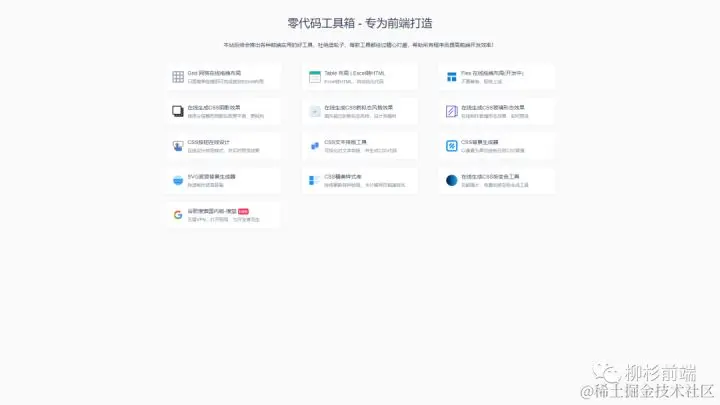
Task: Open the CSS glassmorphism effect generator card
Action: 497,111
